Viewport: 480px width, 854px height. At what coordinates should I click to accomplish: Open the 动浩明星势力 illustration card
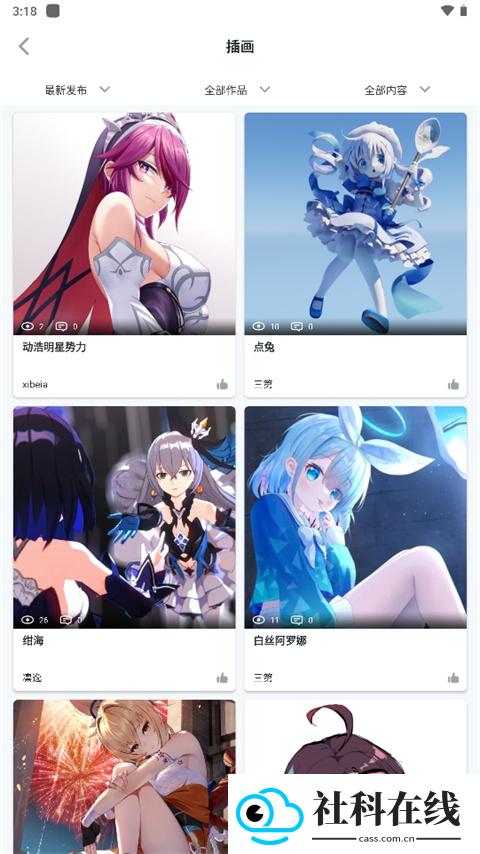click(124, 255)
